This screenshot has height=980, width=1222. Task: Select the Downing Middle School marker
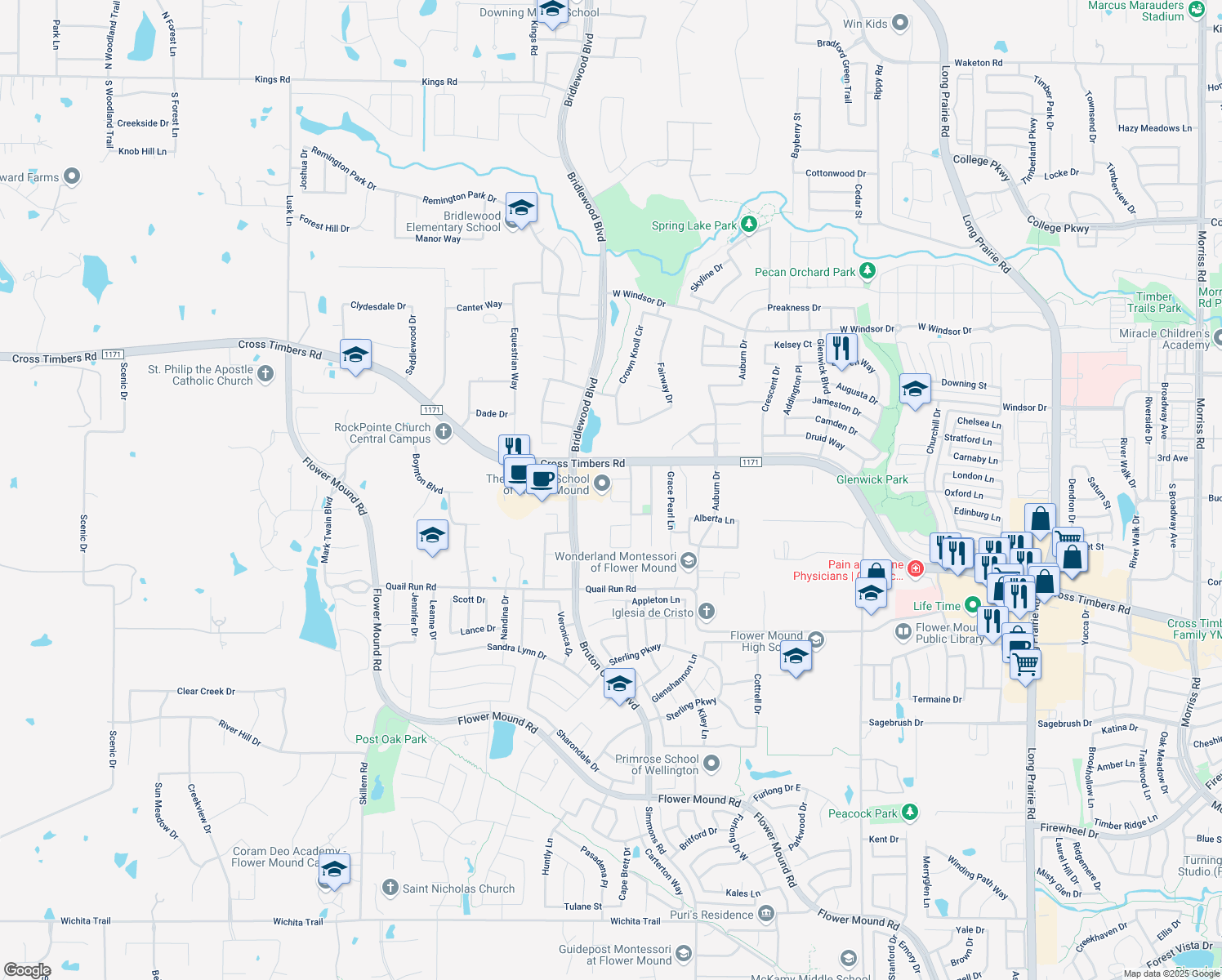click(553, 11)
